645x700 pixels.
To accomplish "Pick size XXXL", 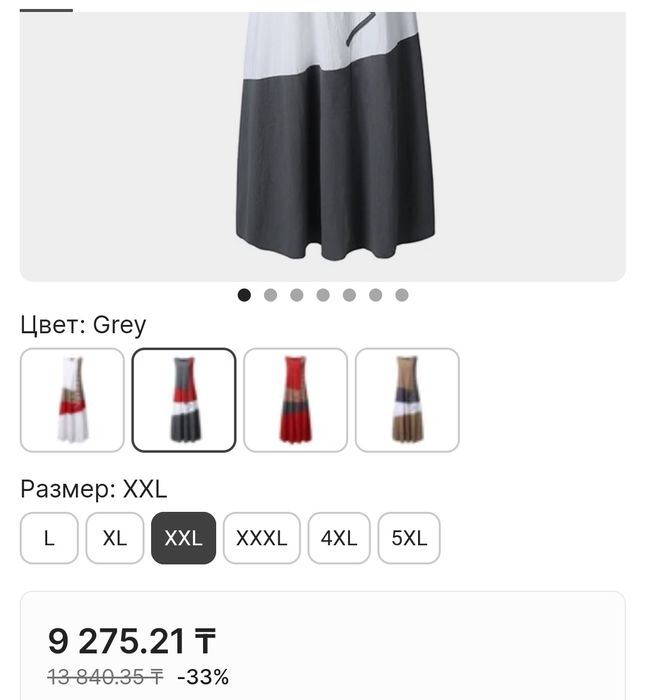I will point(261,538).
